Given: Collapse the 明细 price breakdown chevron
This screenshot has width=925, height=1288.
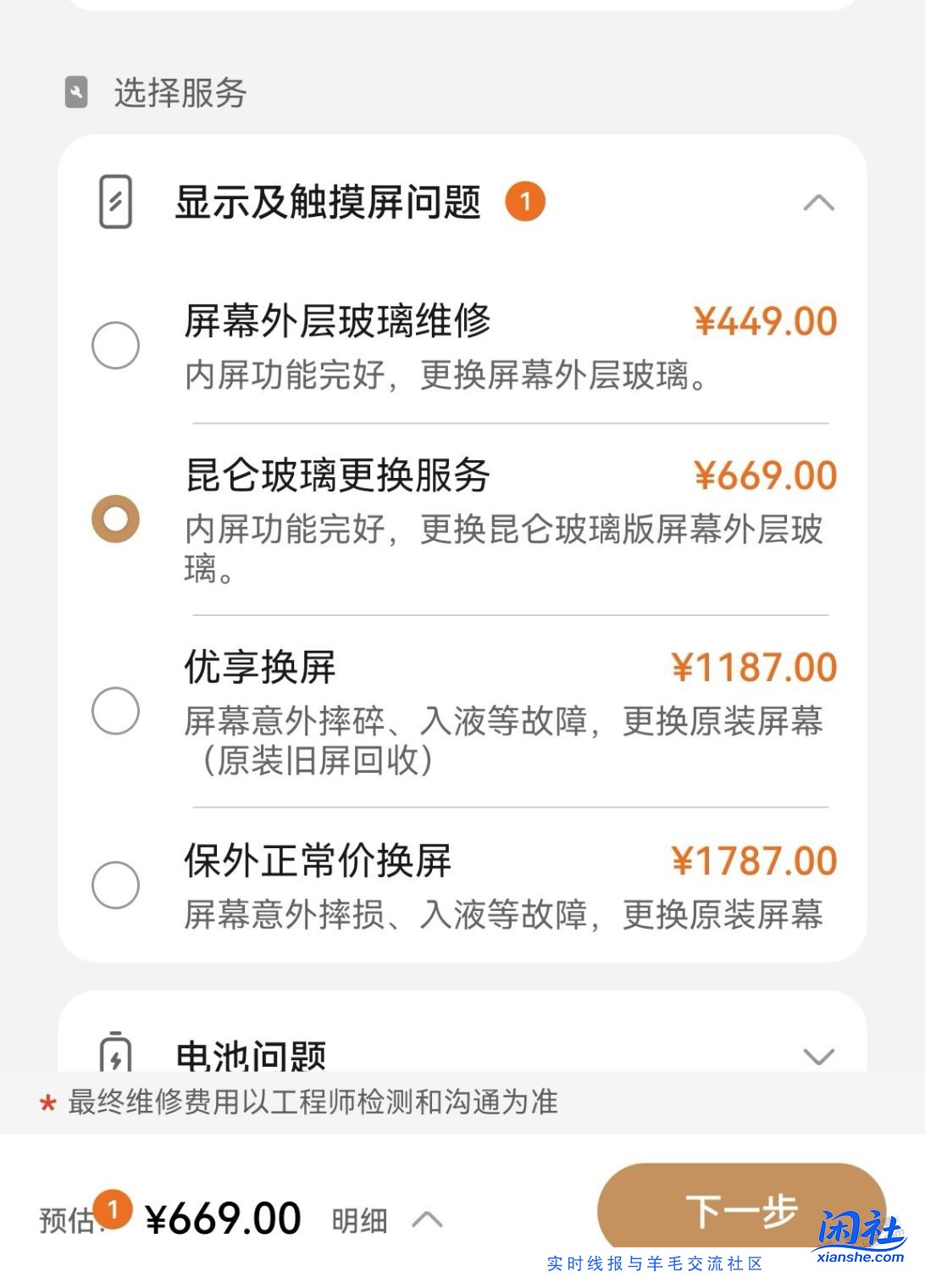Looking at the screenshot, I should [x=428, y=1220].
